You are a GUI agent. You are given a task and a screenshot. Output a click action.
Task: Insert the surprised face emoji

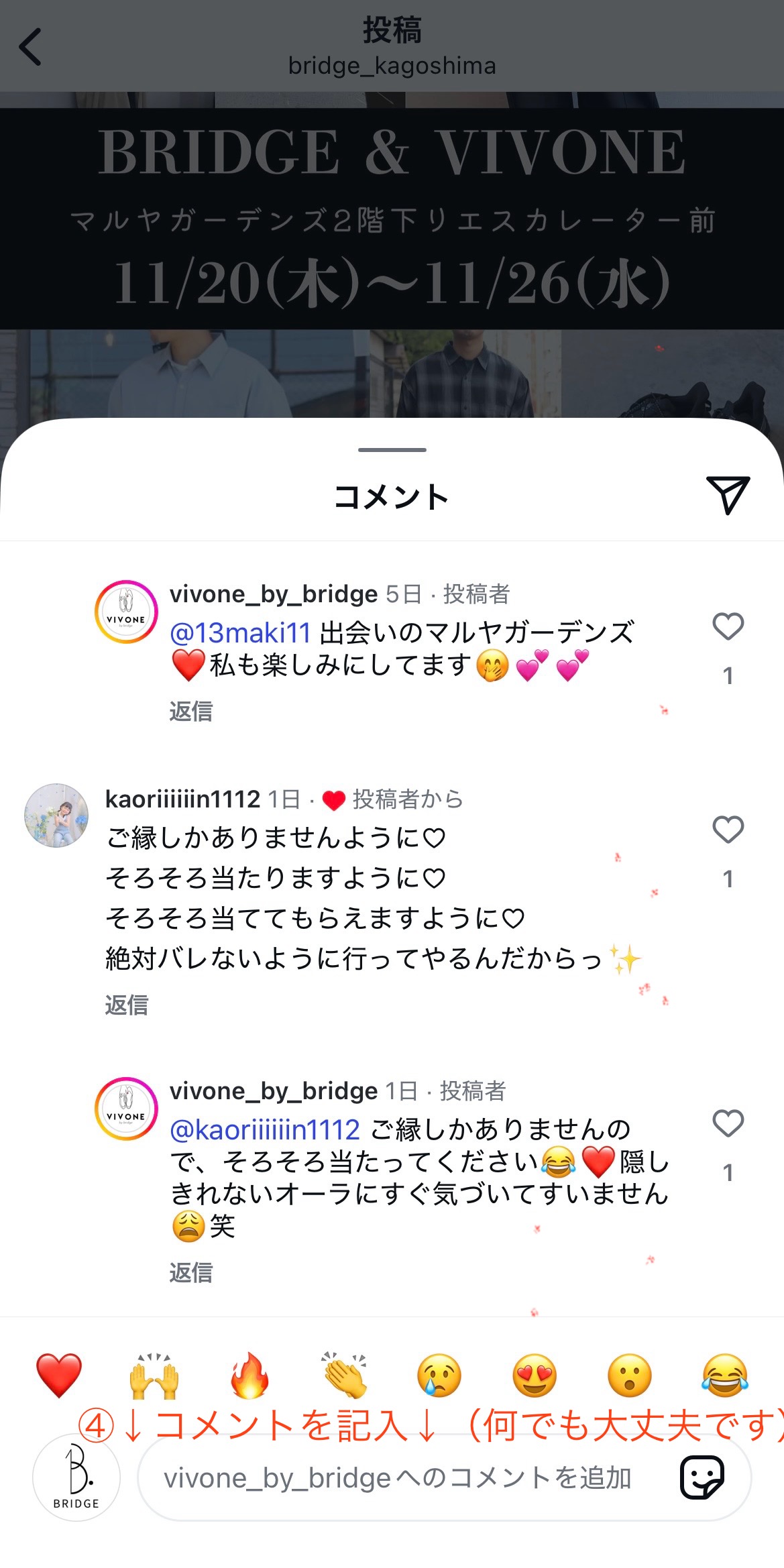629,1375
